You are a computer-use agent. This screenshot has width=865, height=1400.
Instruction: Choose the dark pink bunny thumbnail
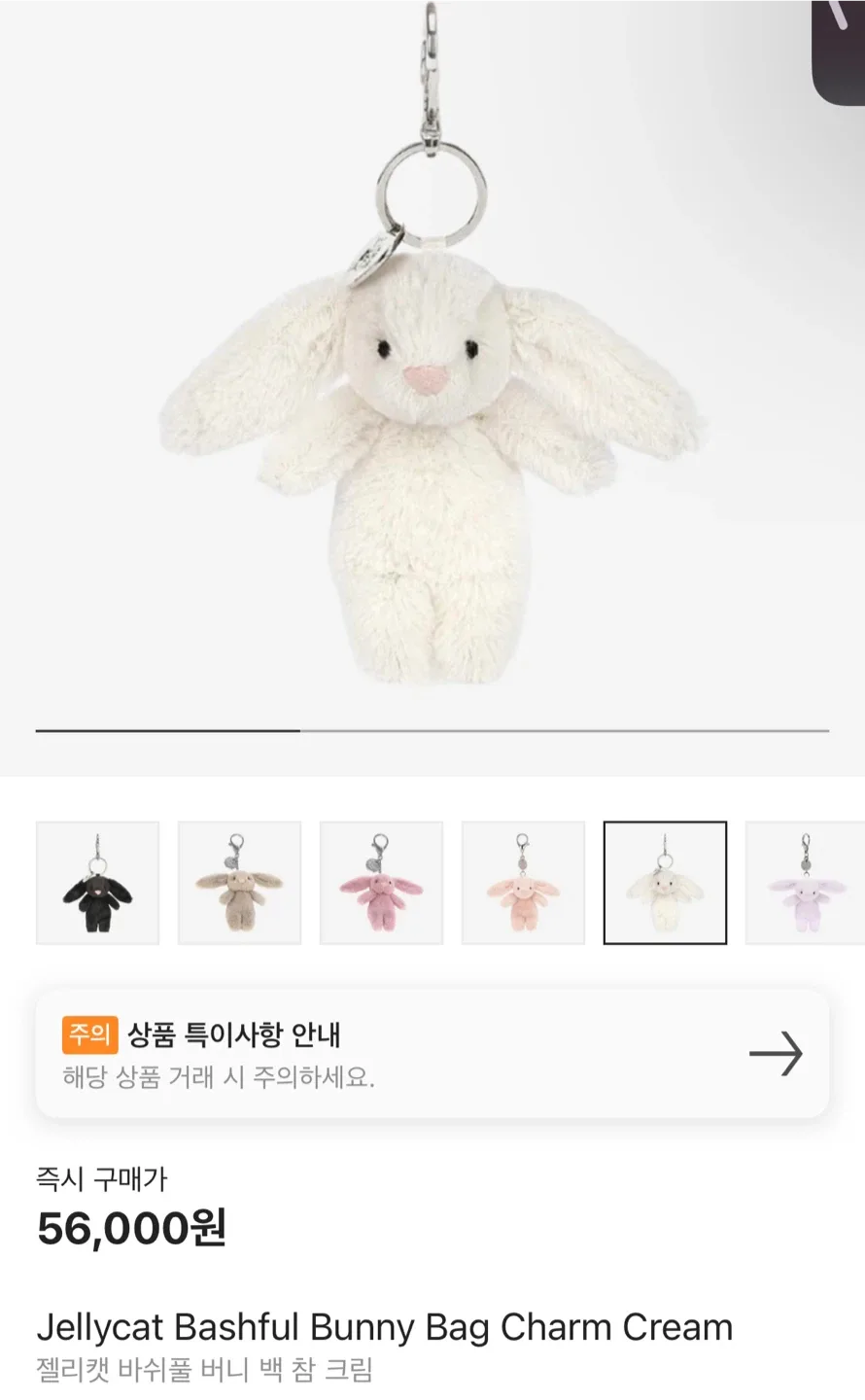pyautogui.click(x=381, y=883)
